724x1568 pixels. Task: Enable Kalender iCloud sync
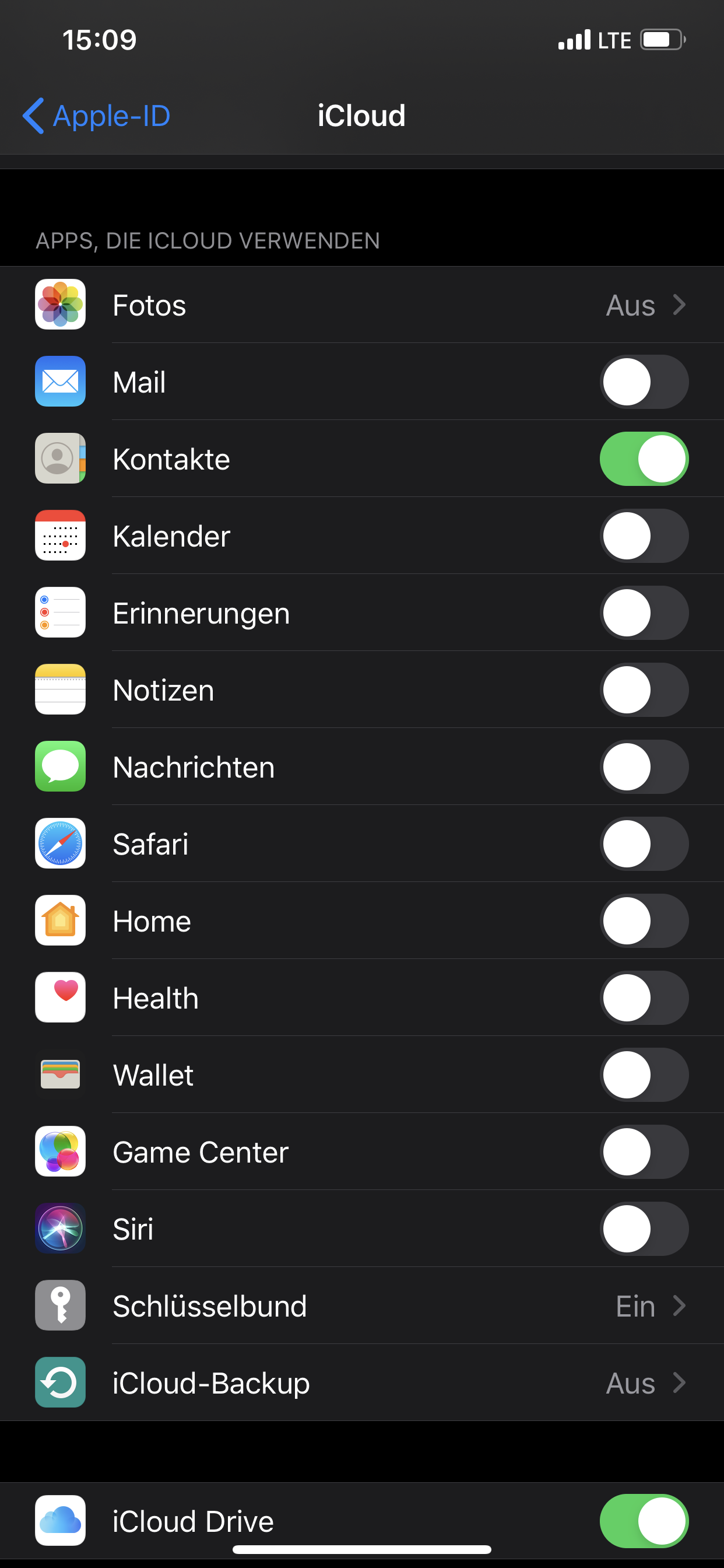pos(644,536)
